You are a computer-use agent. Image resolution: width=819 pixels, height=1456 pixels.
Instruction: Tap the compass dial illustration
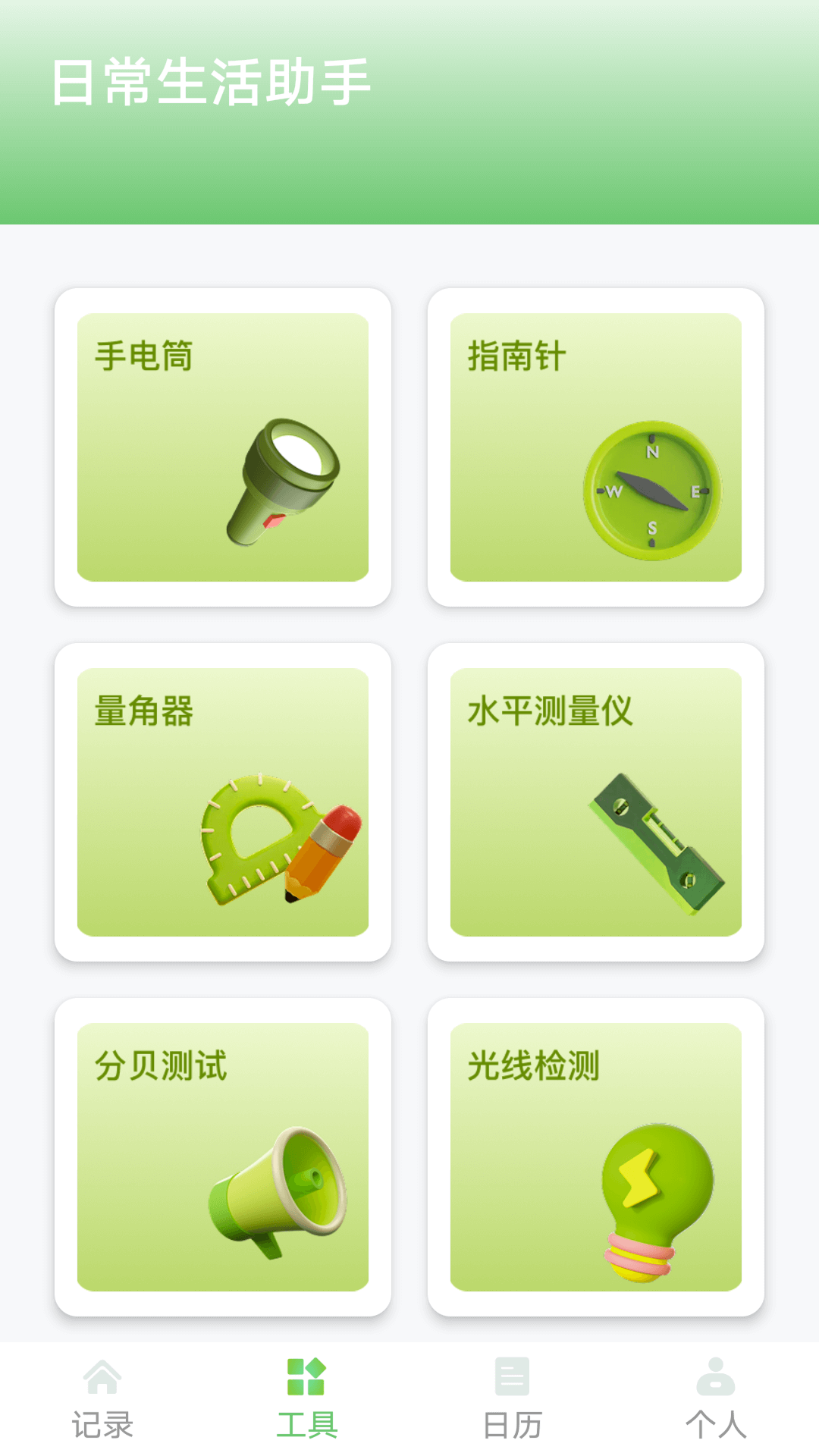pos(651,493)
